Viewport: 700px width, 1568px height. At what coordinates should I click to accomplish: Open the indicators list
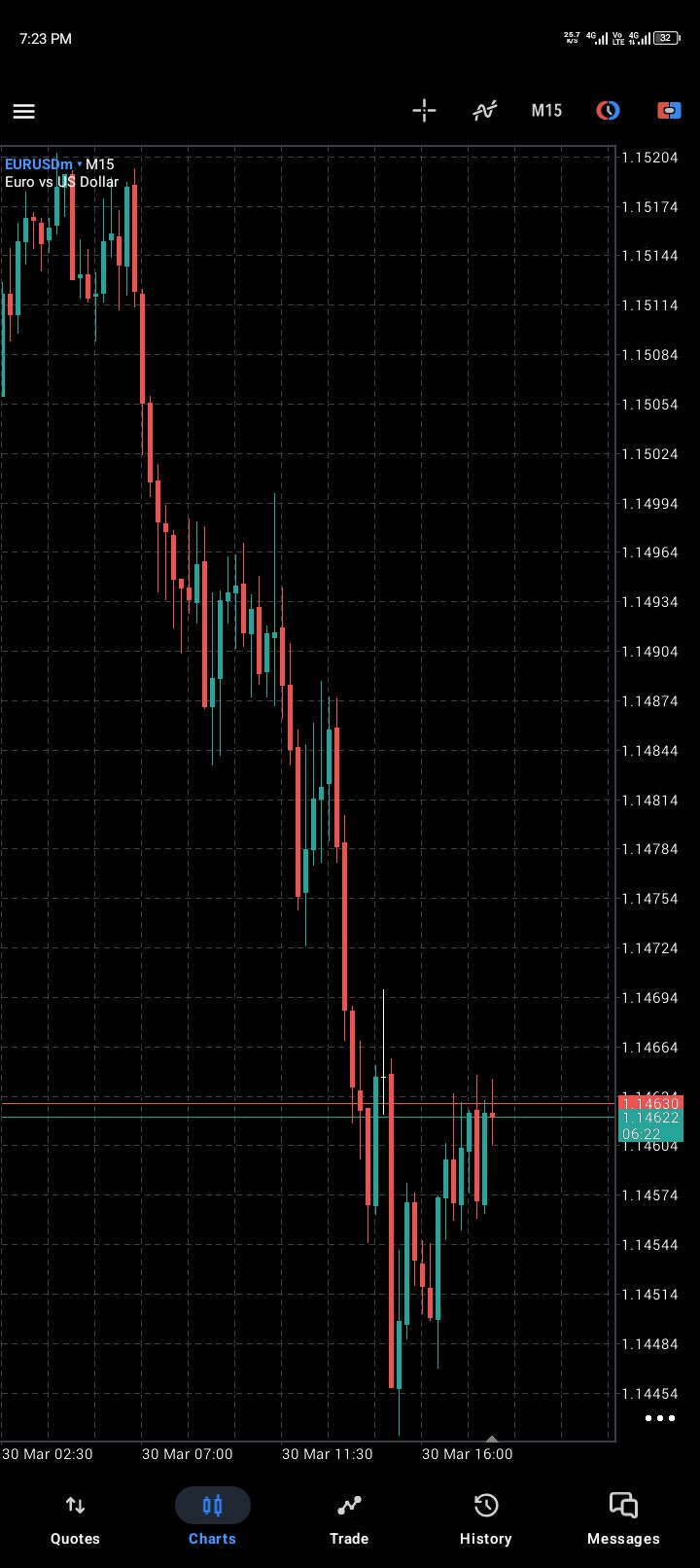click(484, 111)
